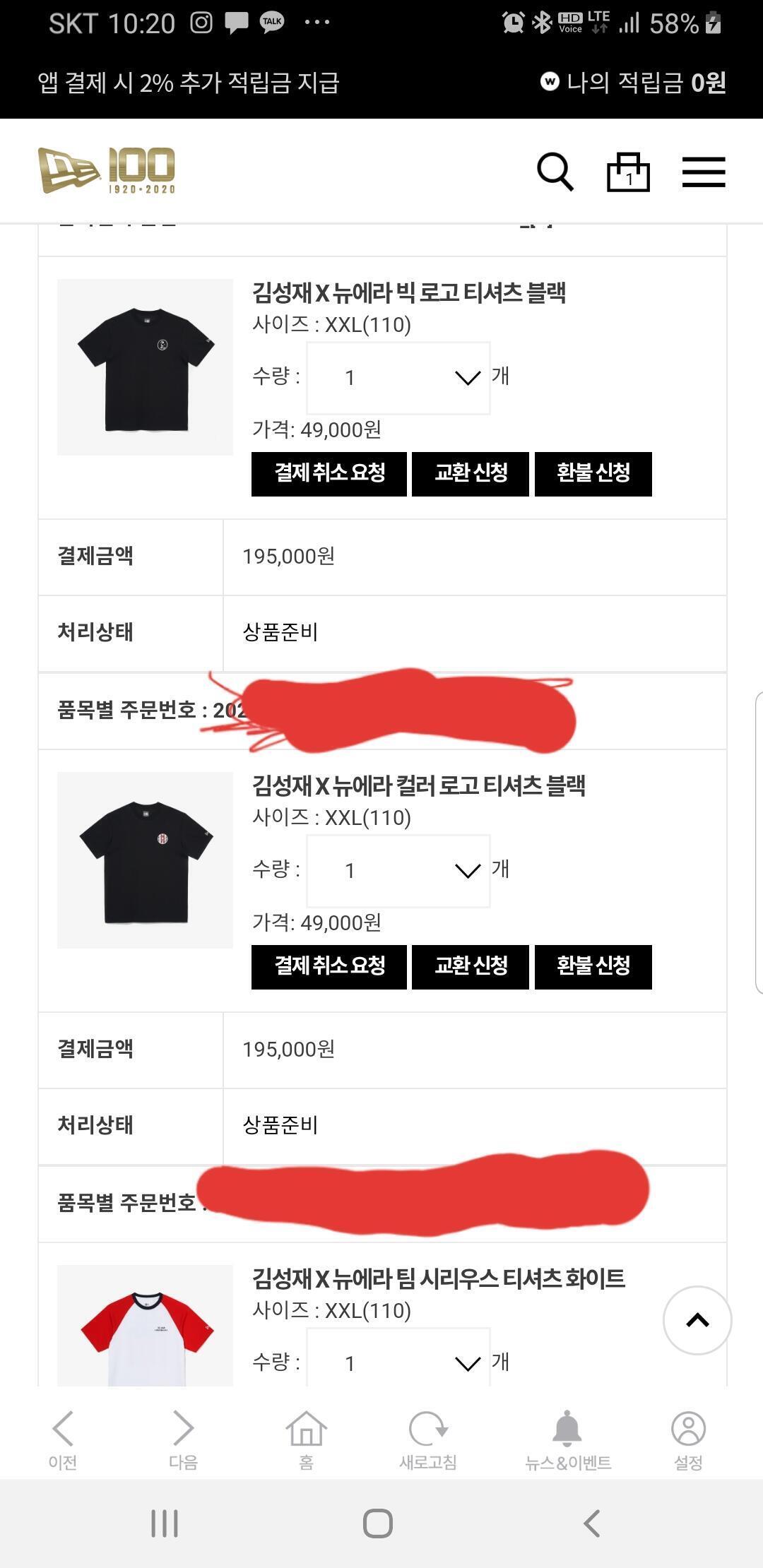Open the shopping bag cart

628,172
